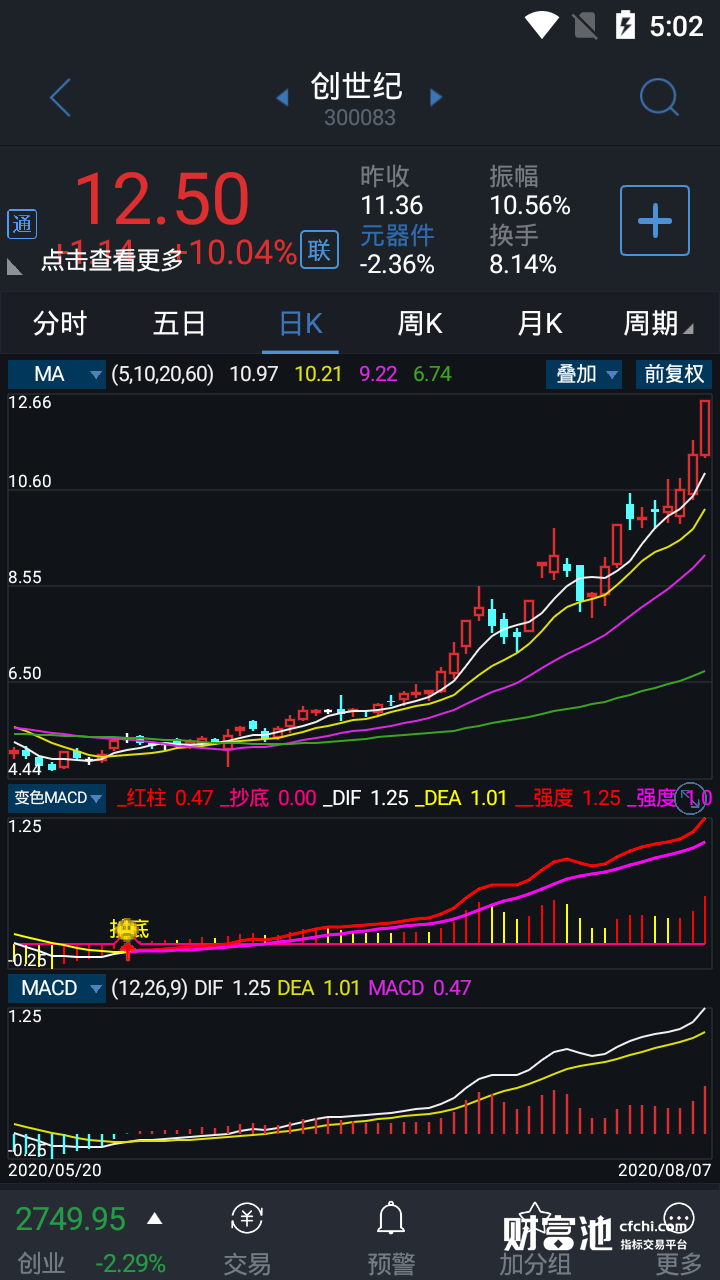The width and height of the screenshot is (720, 1280).
Task: Open the 交易 trade tab
Action: [x=247, y=1238]
